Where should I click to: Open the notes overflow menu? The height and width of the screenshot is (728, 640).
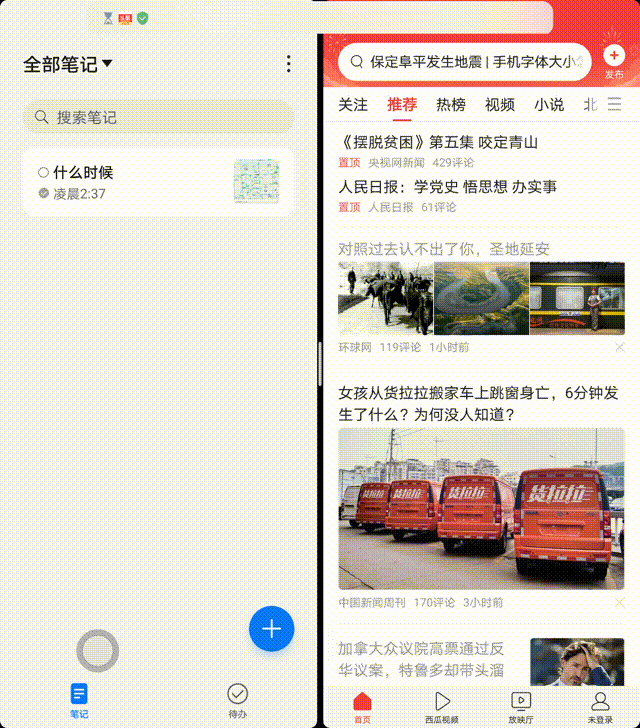(x=289, y=64)
